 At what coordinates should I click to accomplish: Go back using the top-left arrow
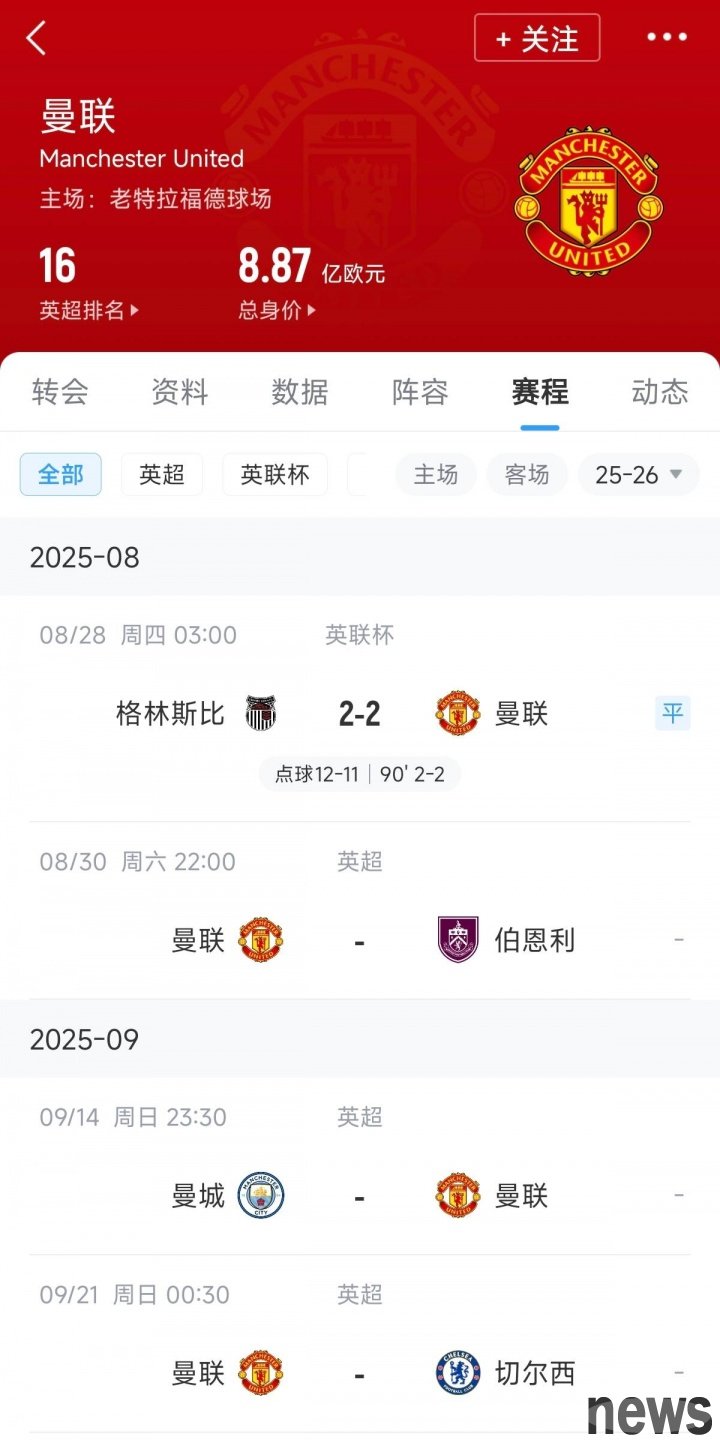tap(36, 38)
